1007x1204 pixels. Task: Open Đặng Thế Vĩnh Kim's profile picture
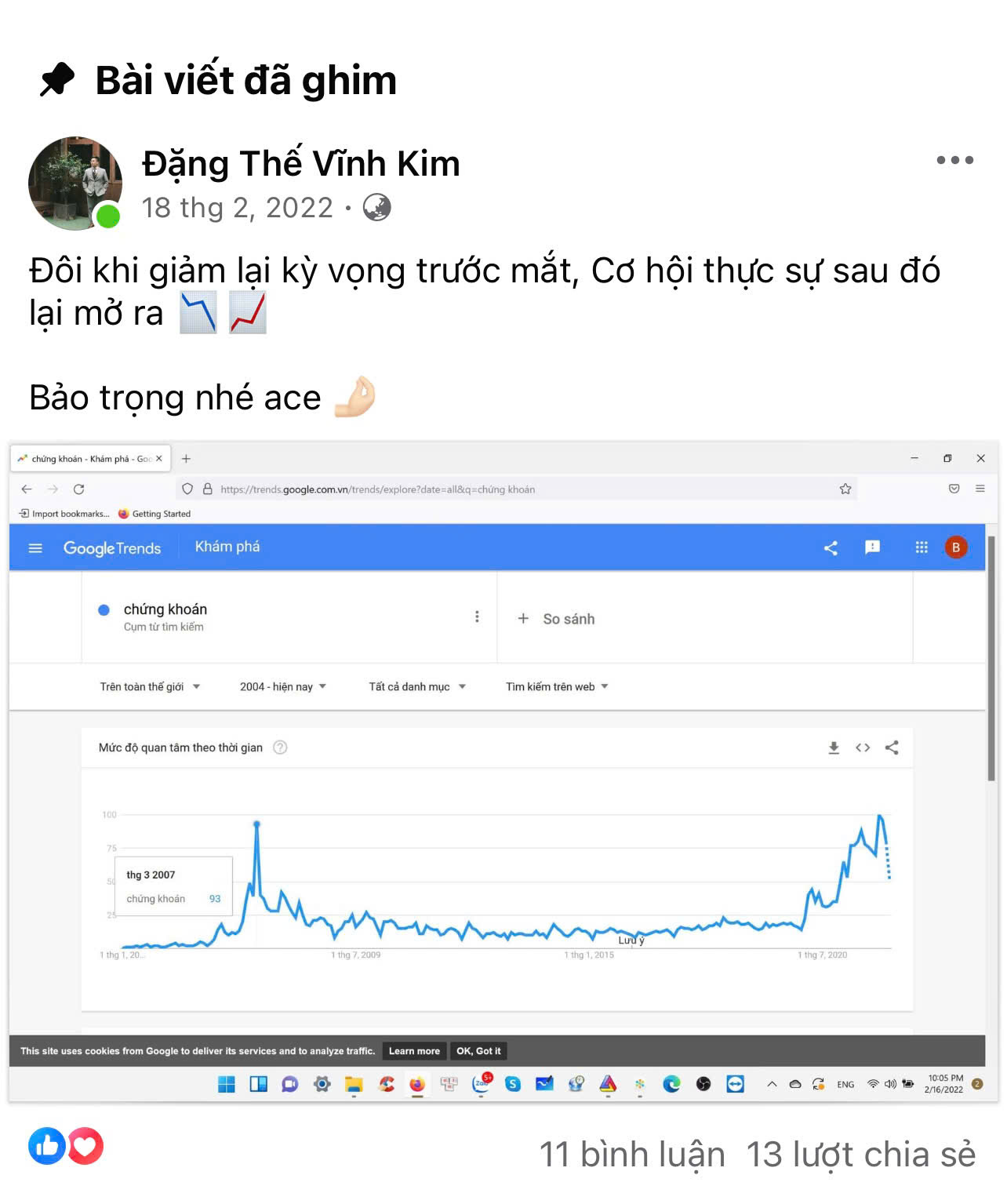[x=75, y=184]
